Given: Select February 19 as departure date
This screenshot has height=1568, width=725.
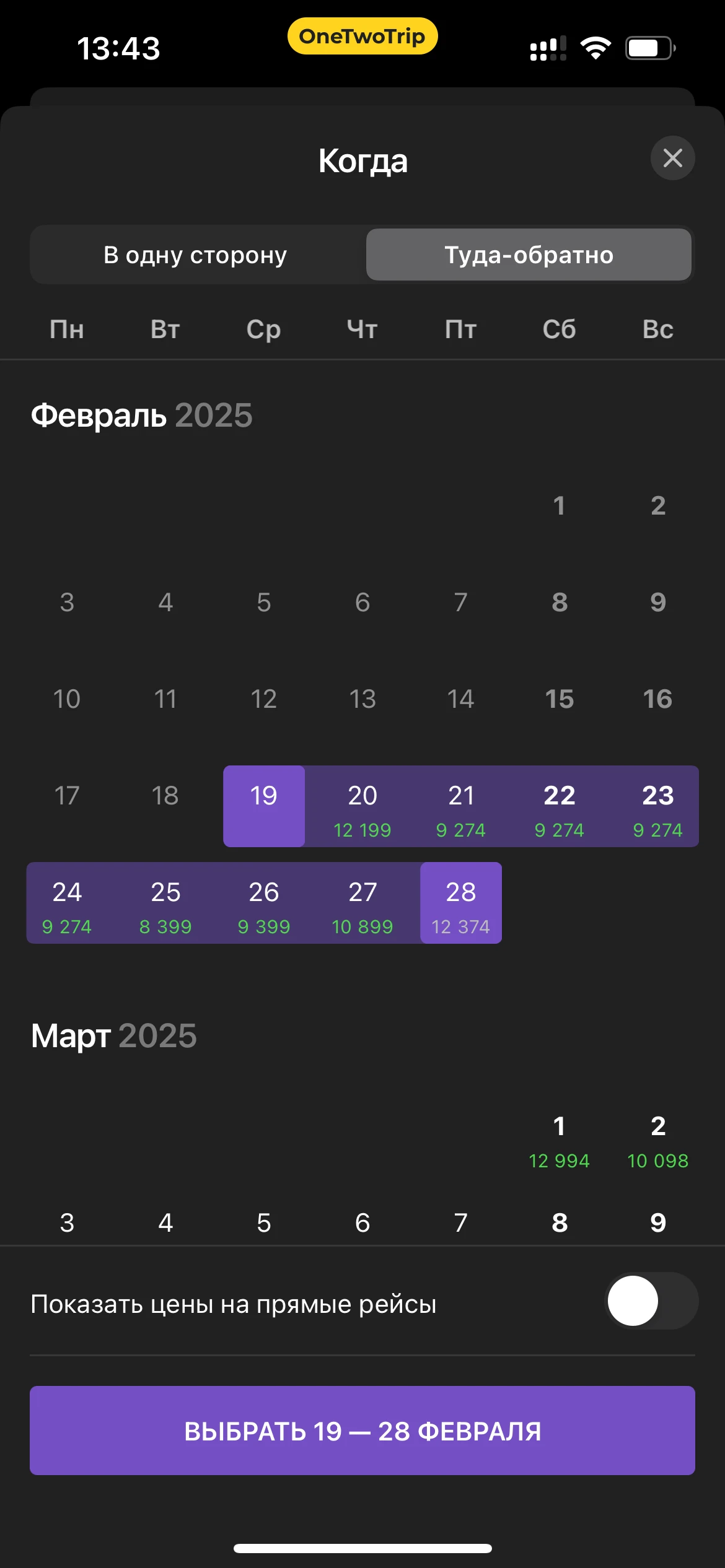Looking at the screenshot, I should (x=264, y=806).
